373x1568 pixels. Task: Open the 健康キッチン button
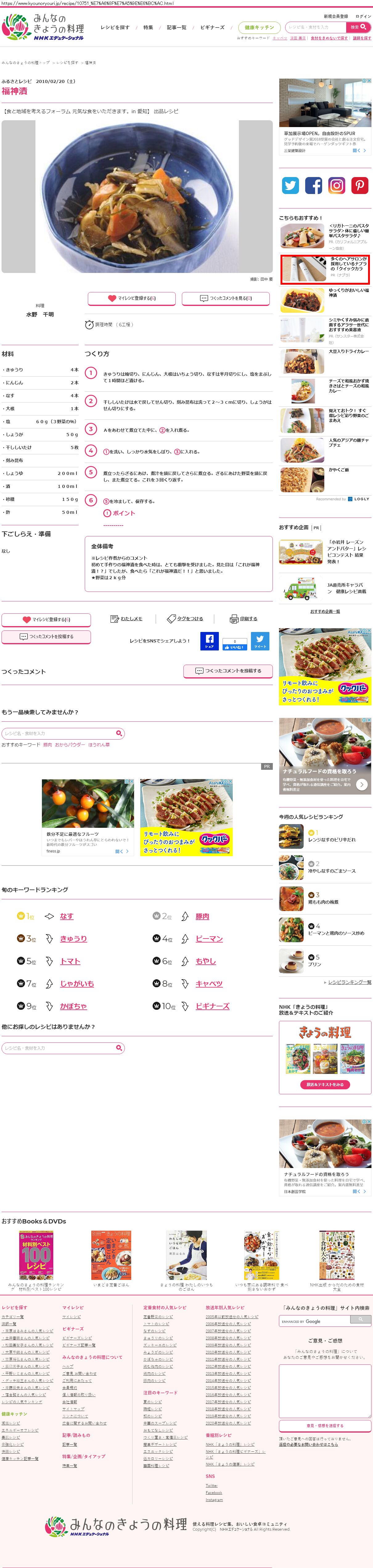tap(259, 27)
